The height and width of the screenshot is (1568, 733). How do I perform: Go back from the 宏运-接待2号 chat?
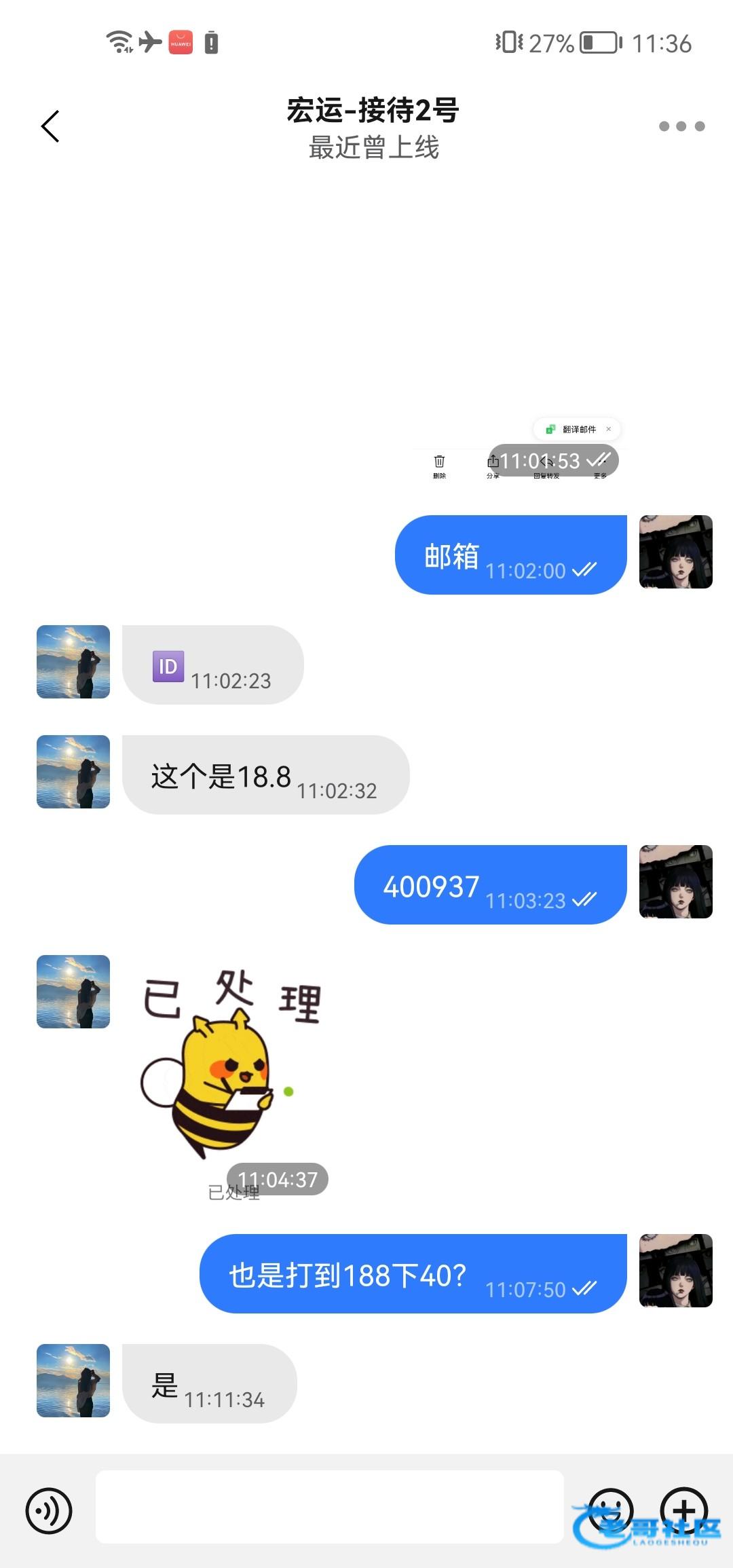pyautogui.click(x=50, y=126)
